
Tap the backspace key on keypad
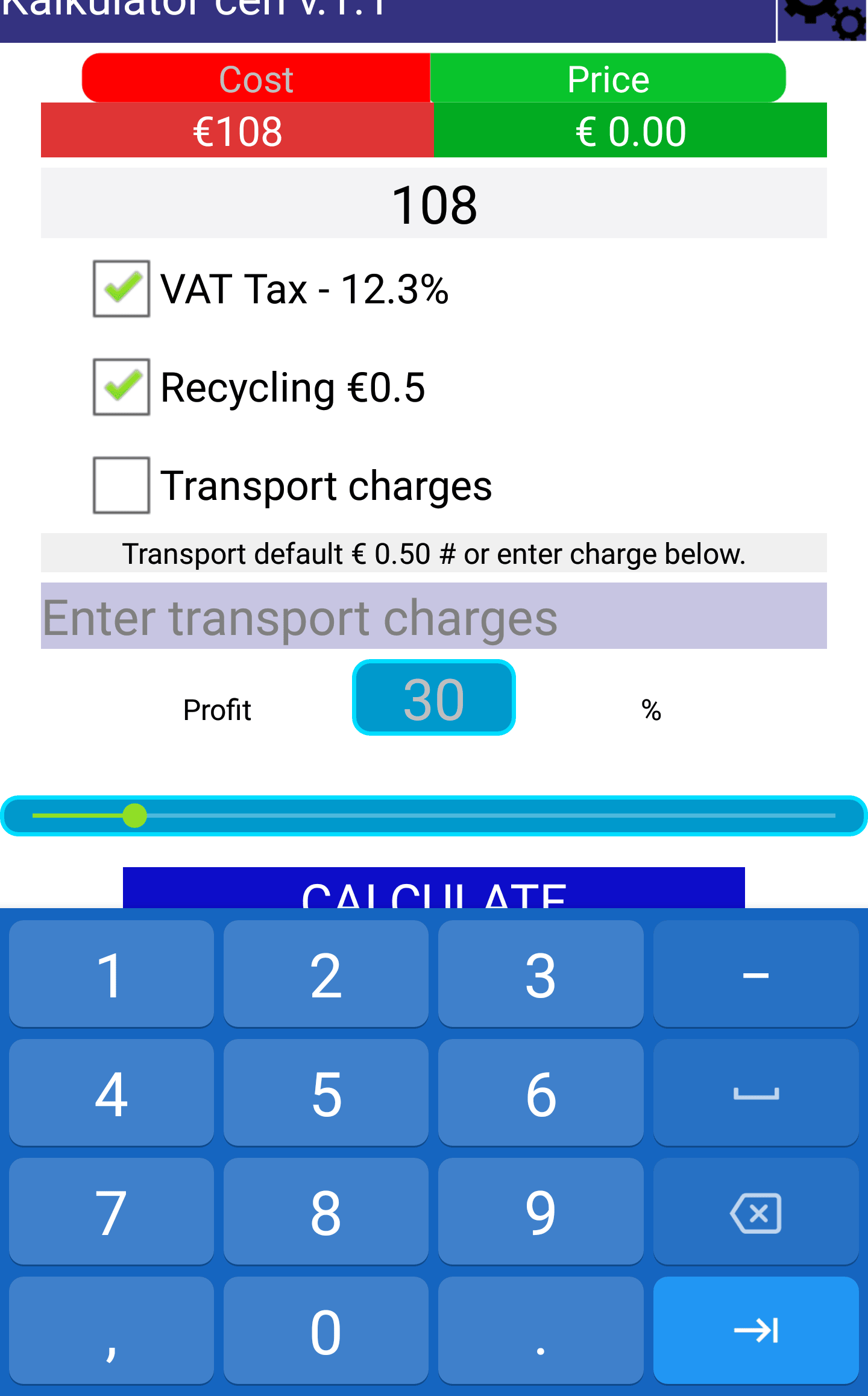[x=756, y=1212]
